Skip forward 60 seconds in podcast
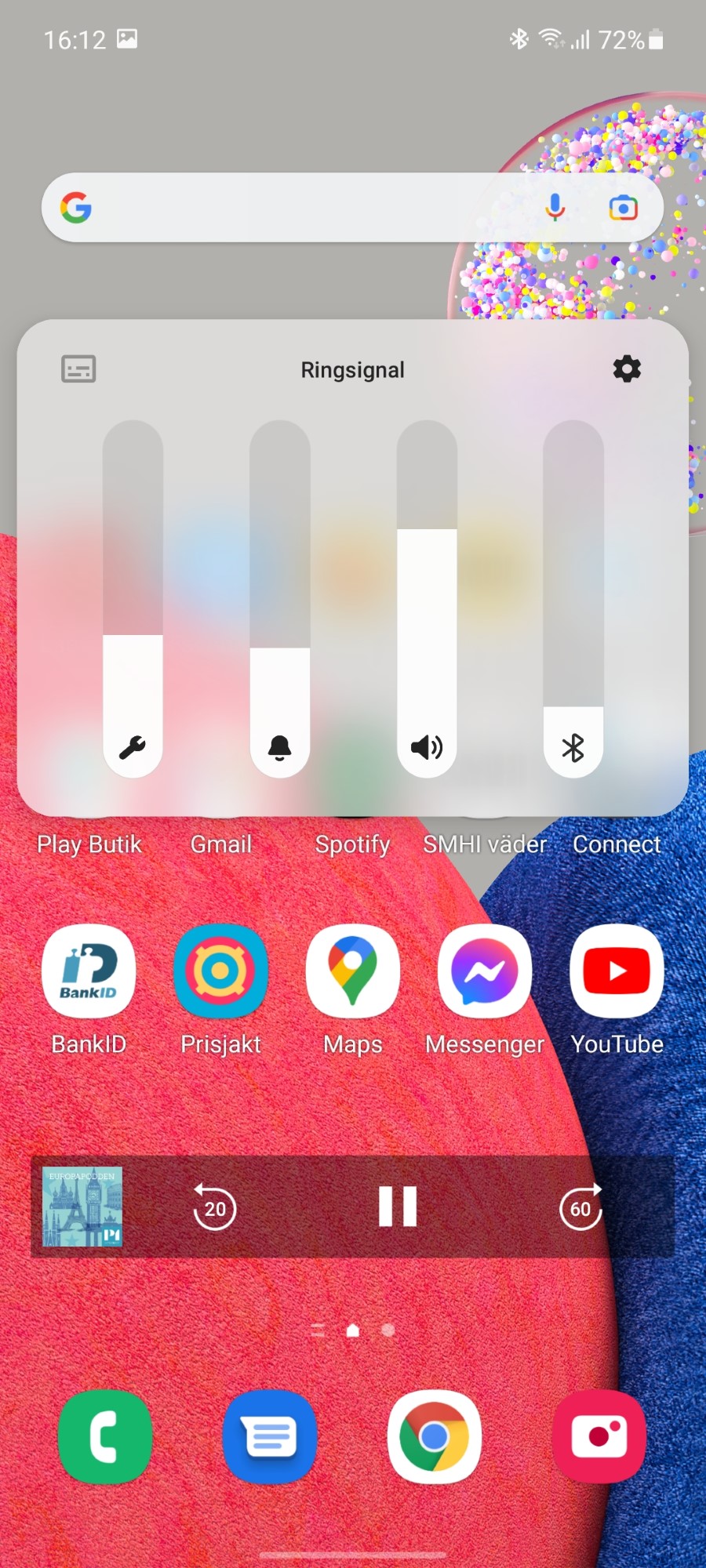This screenshot has width=706, height=1568. (x=580, y=1208)
